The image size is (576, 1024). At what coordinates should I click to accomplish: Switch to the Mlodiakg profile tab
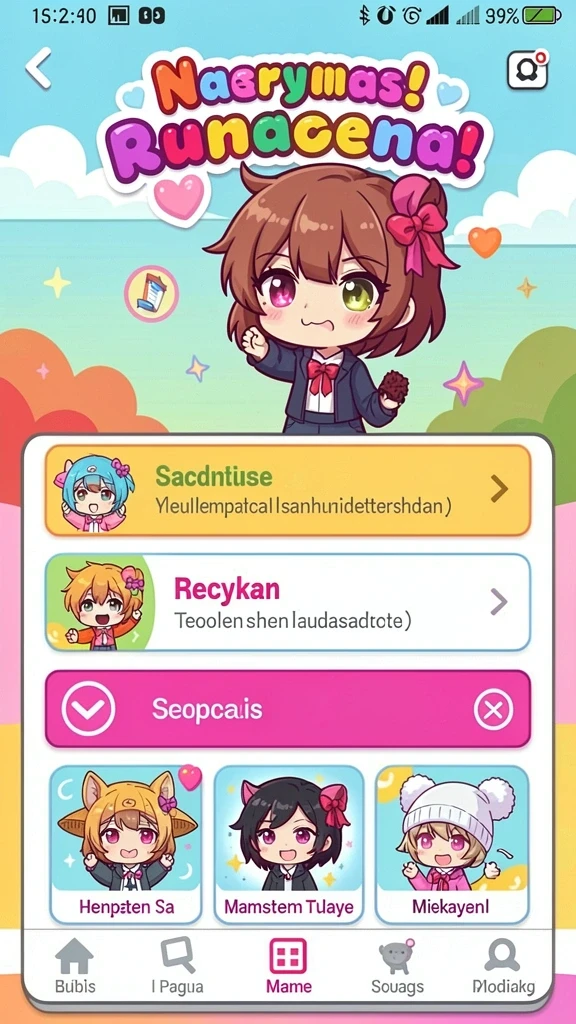point(503,965)
